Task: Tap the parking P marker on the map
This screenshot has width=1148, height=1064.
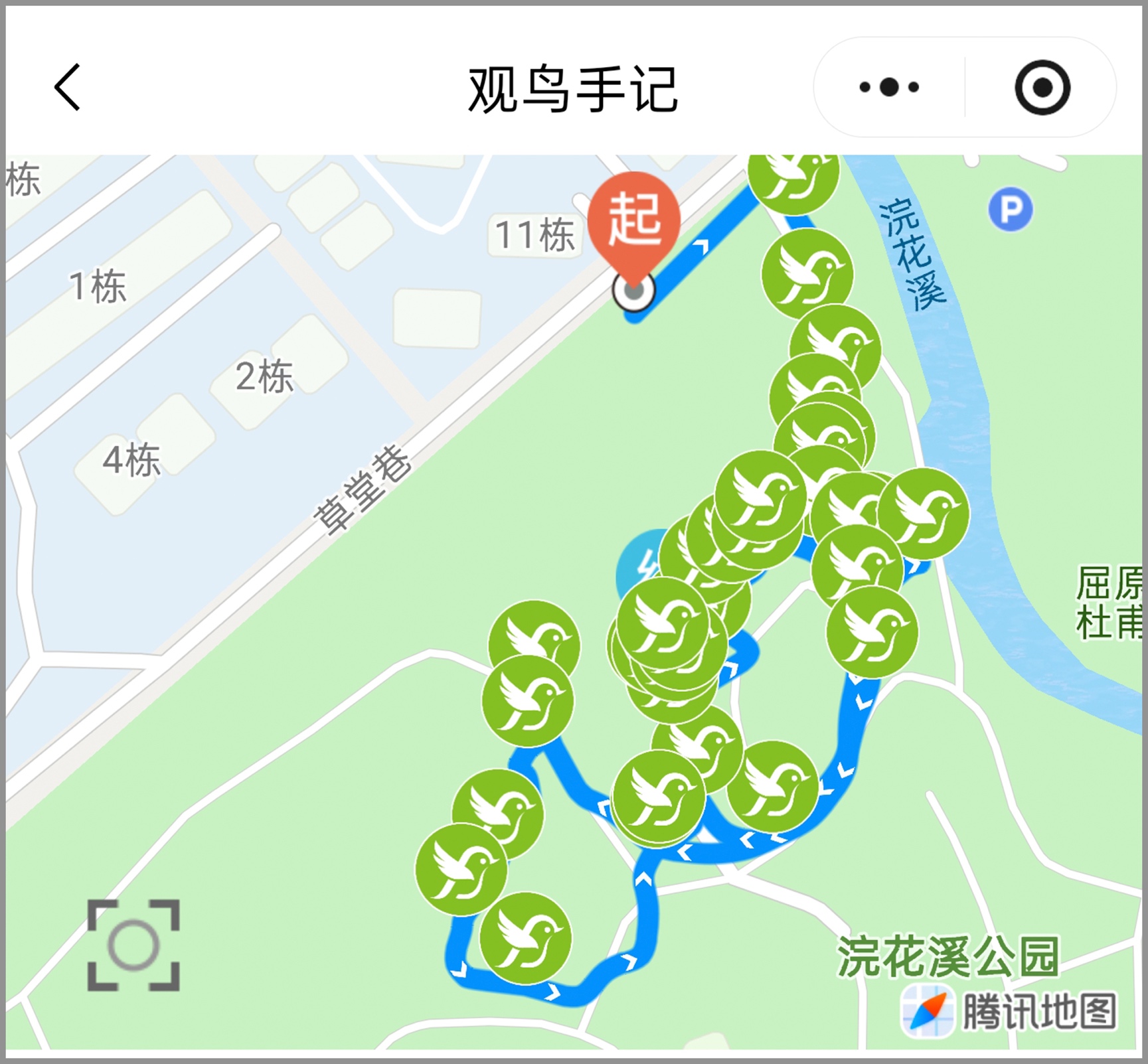Action: click(x=1010, y=210)
